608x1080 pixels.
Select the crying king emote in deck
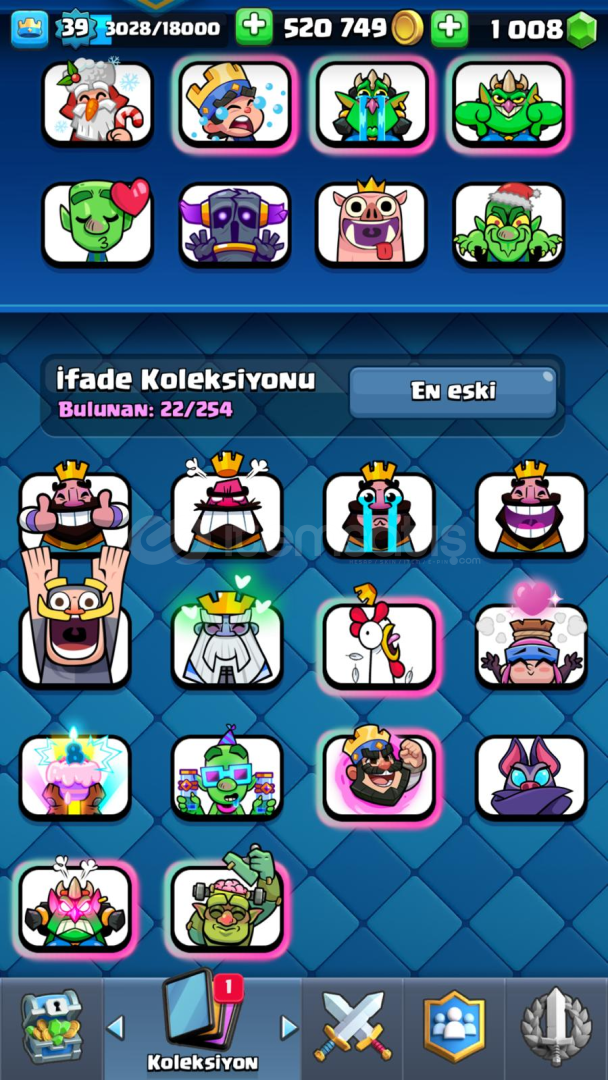pos(235,103)
